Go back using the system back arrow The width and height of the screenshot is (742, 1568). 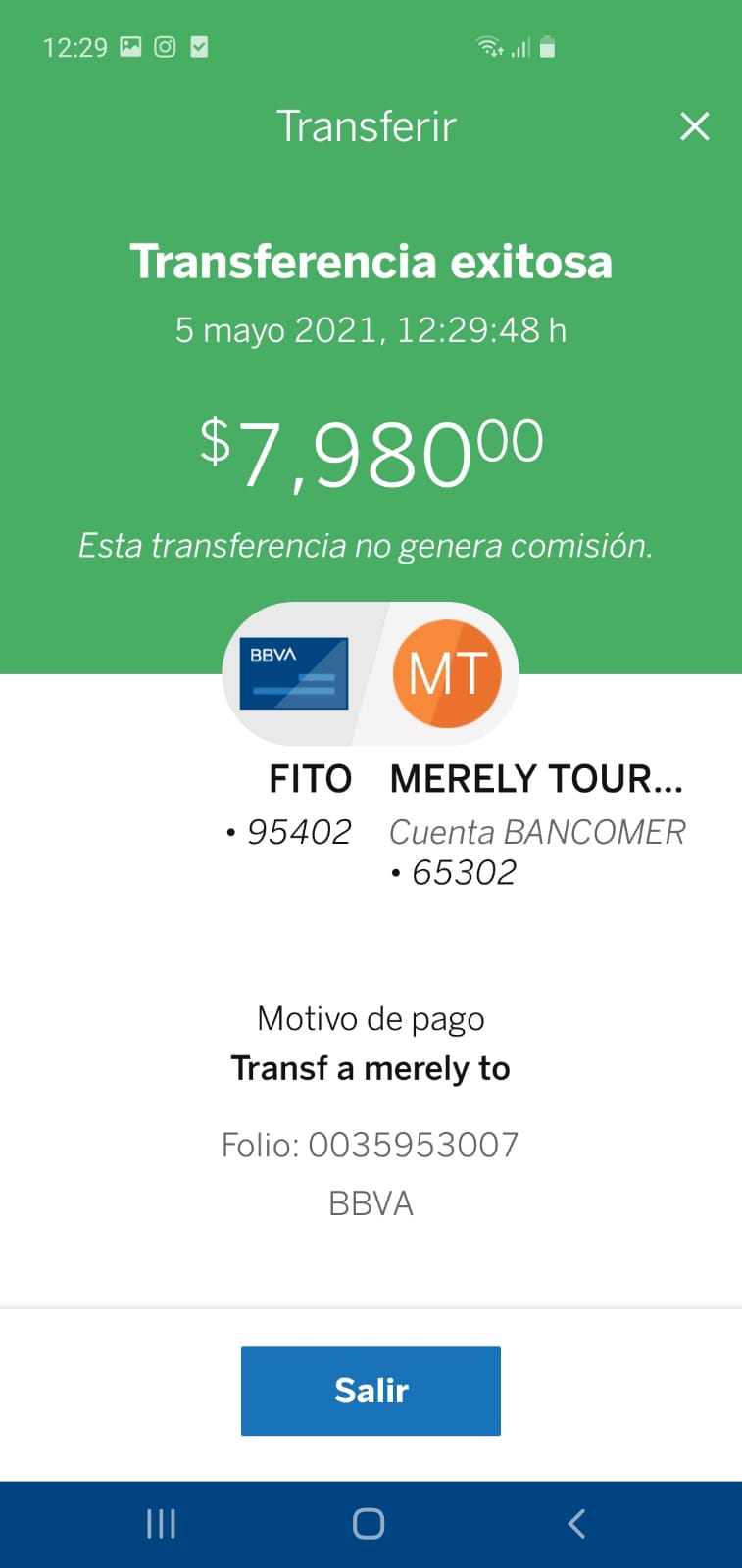coord(576,1523)
